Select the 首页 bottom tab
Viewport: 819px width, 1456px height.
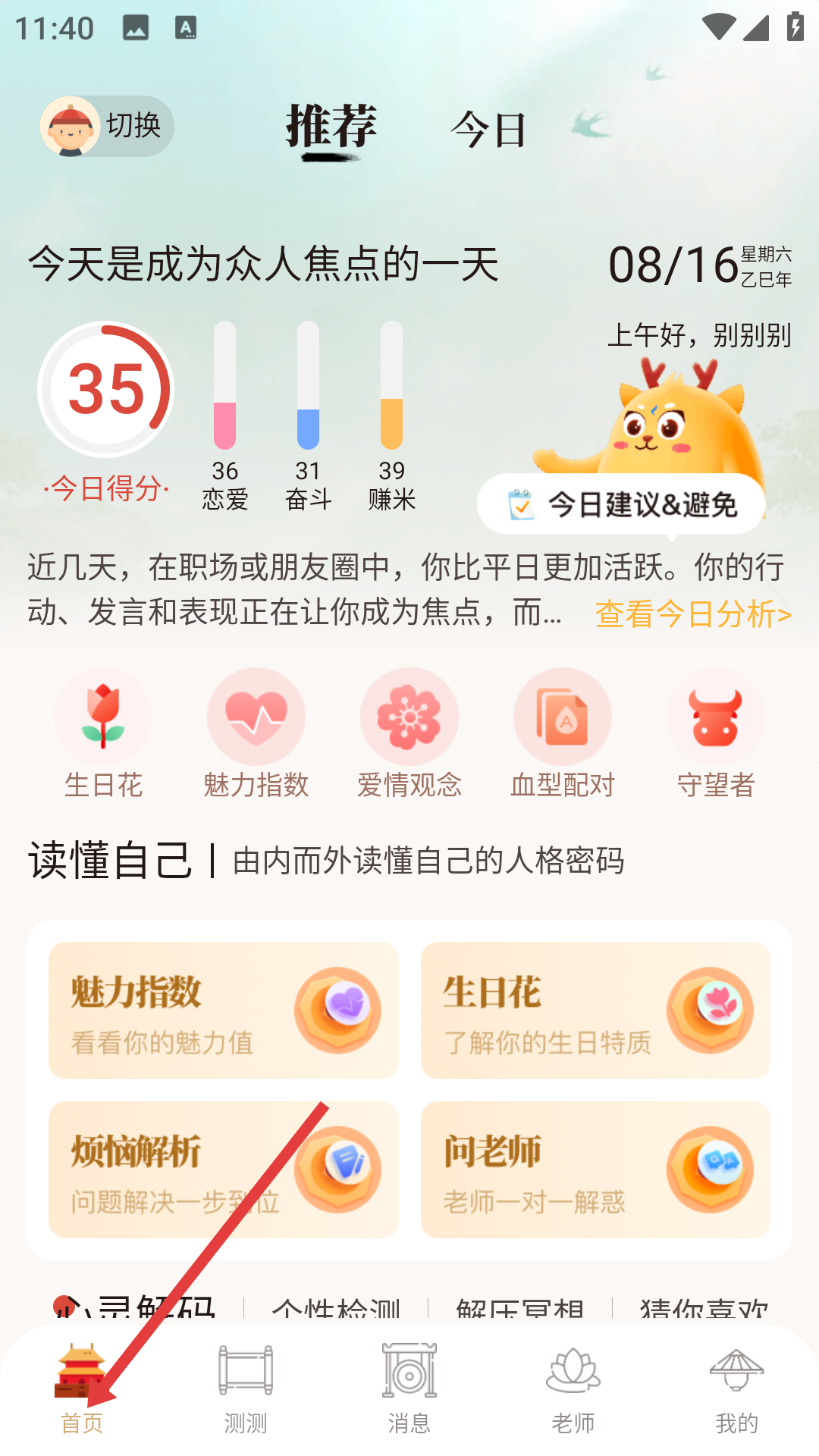point(82,1389)
